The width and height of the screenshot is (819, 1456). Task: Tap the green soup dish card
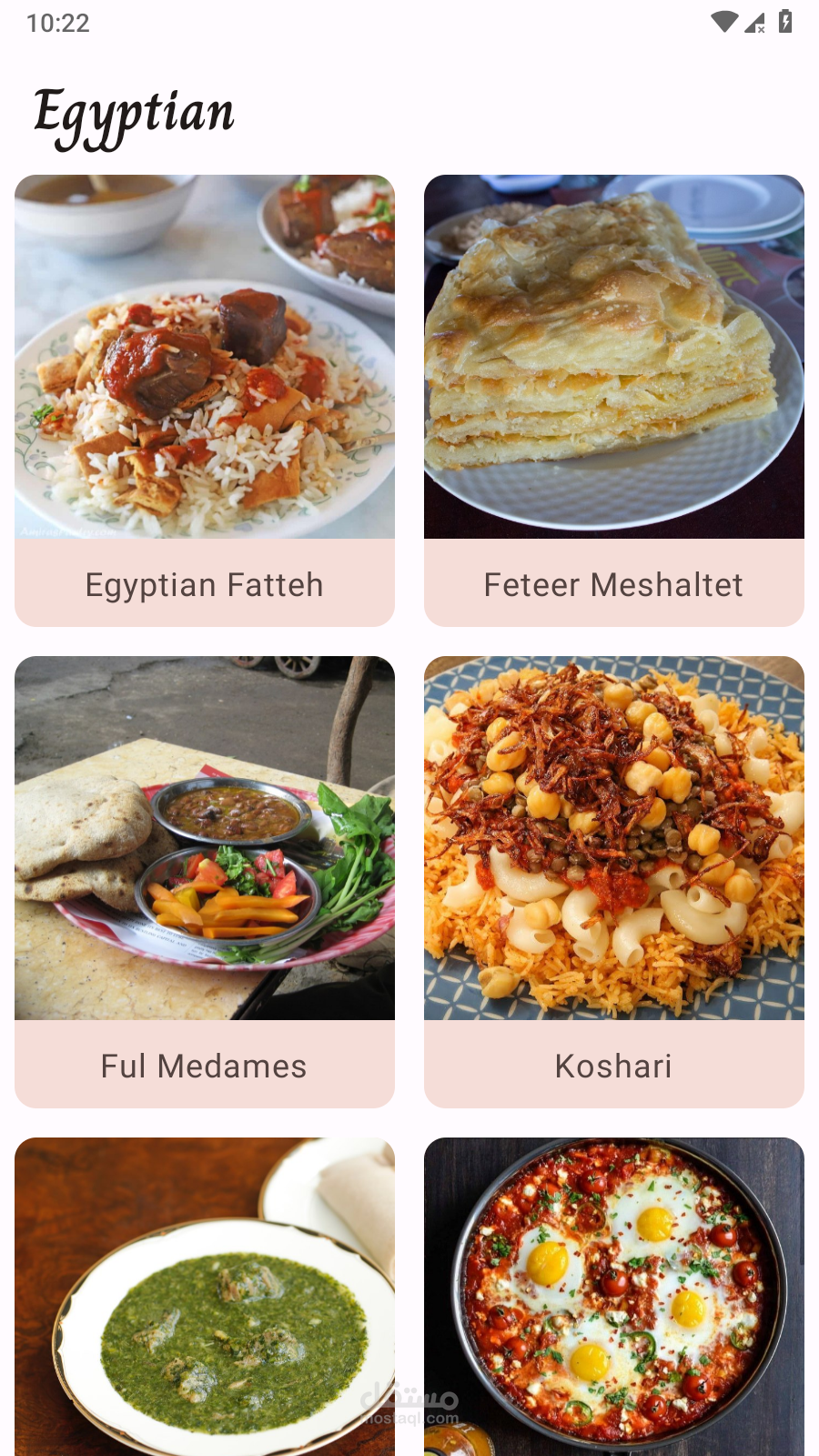tap(205, 1297)
